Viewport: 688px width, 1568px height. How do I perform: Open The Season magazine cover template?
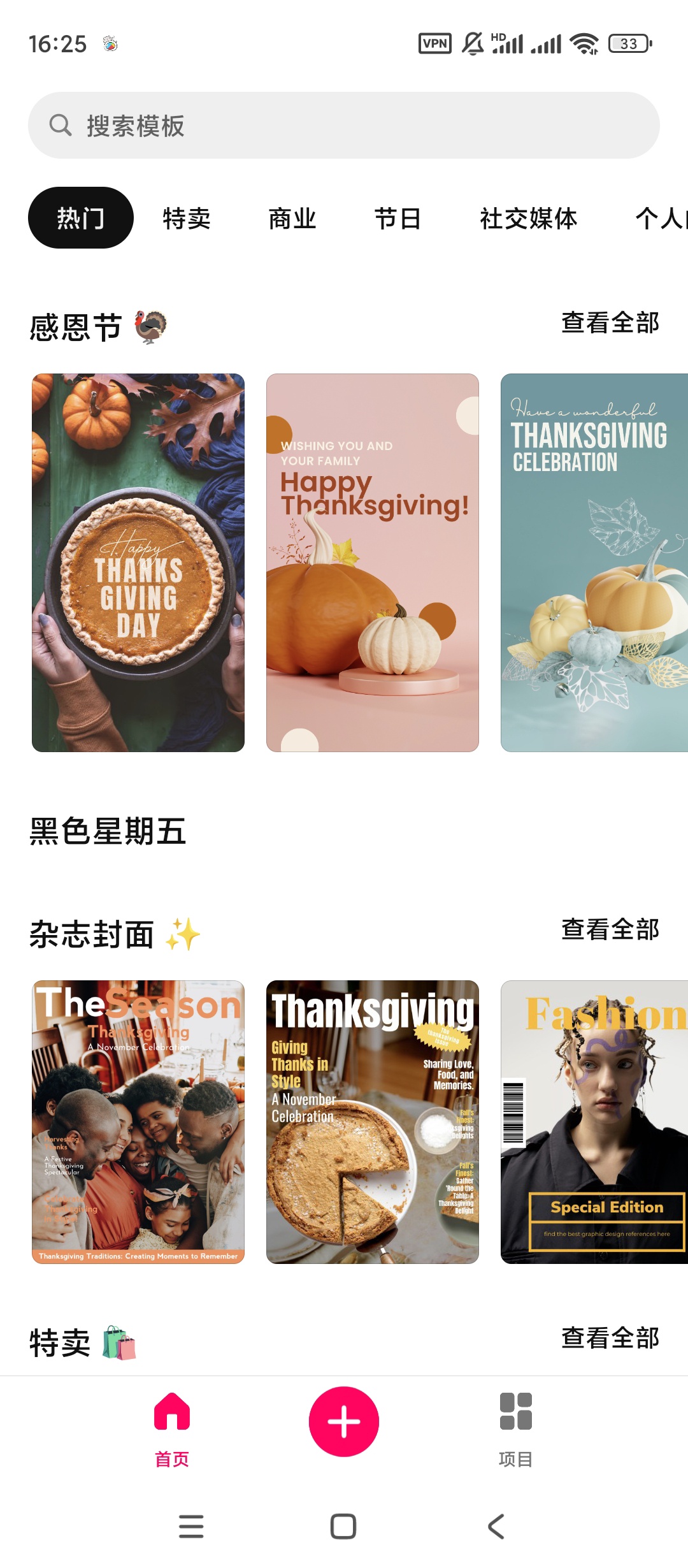[x=138, y=1122]
